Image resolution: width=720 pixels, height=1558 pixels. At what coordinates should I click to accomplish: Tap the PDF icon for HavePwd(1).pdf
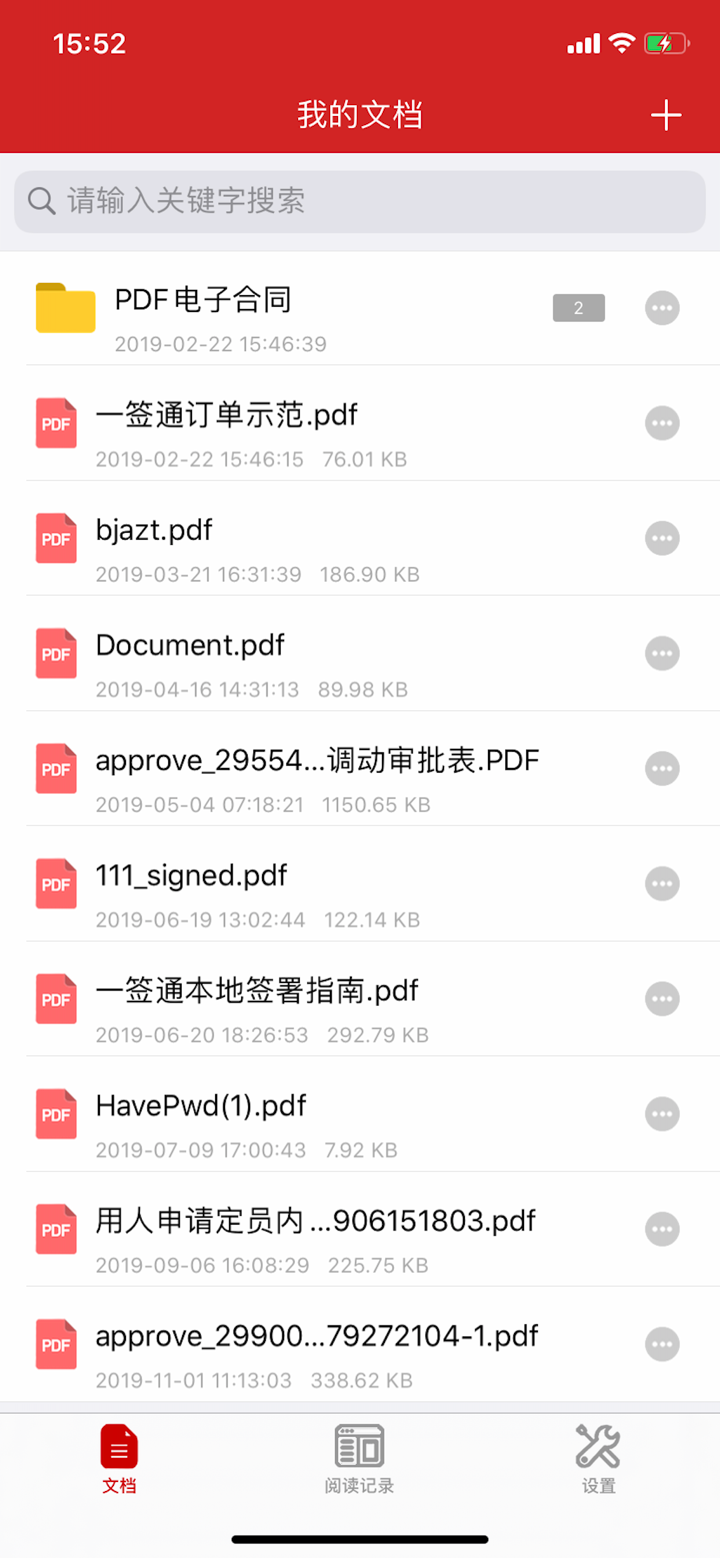(x=55, y=1113)
